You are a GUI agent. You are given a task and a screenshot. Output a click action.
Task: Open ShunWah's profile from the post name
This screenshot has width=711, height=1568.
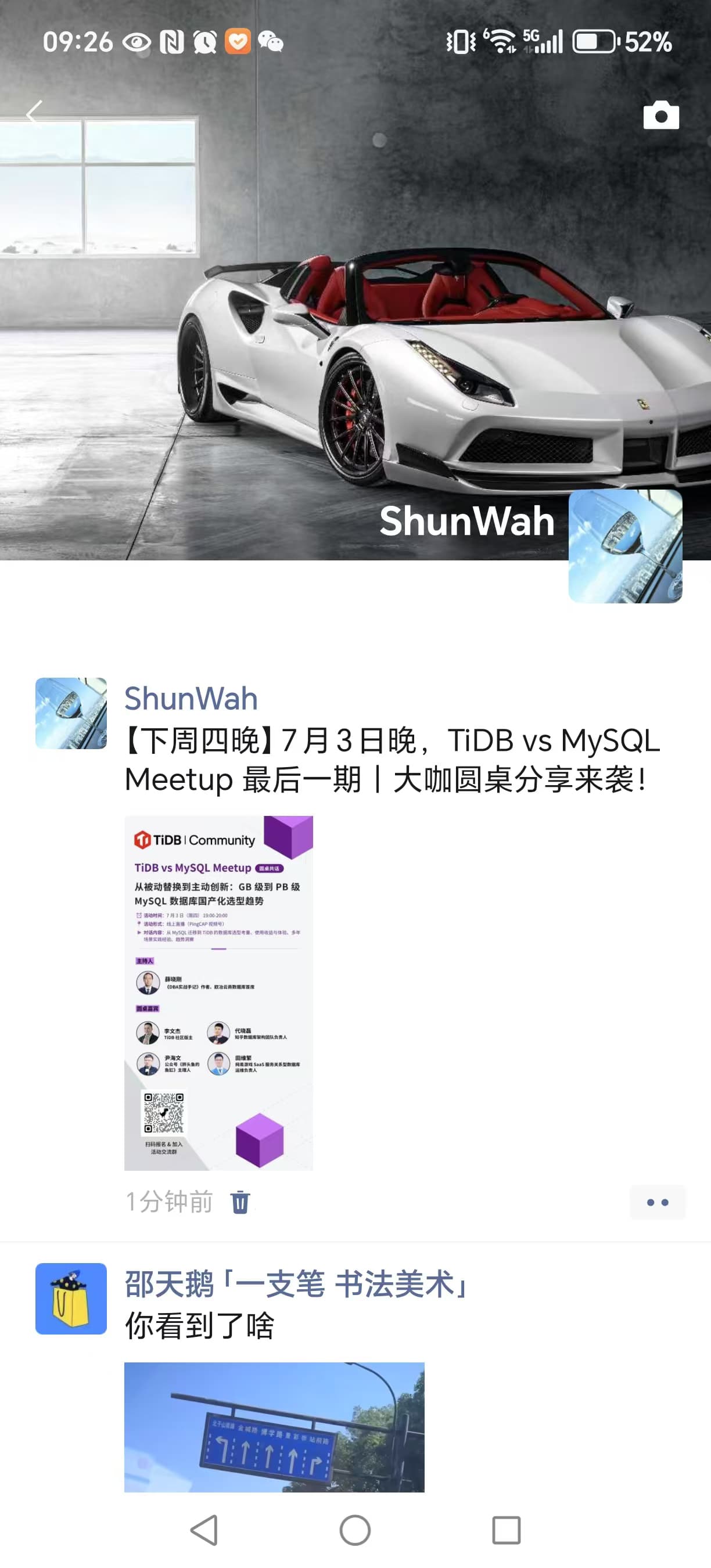point(191,698)
